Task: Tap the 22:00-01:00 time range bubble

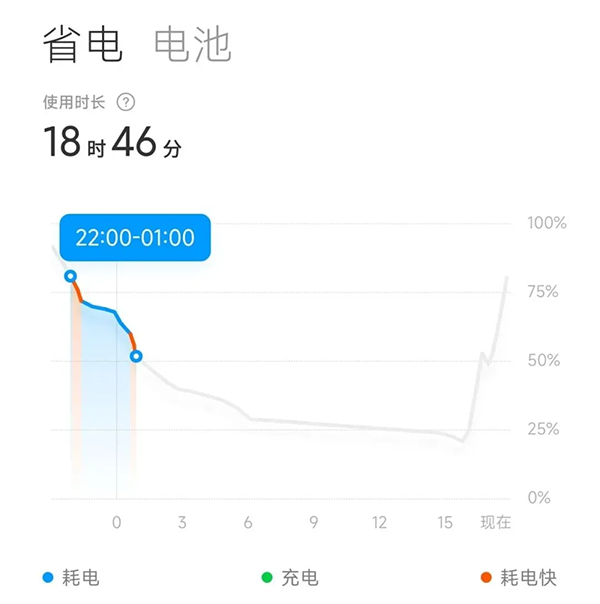Action: click(135, 238)
